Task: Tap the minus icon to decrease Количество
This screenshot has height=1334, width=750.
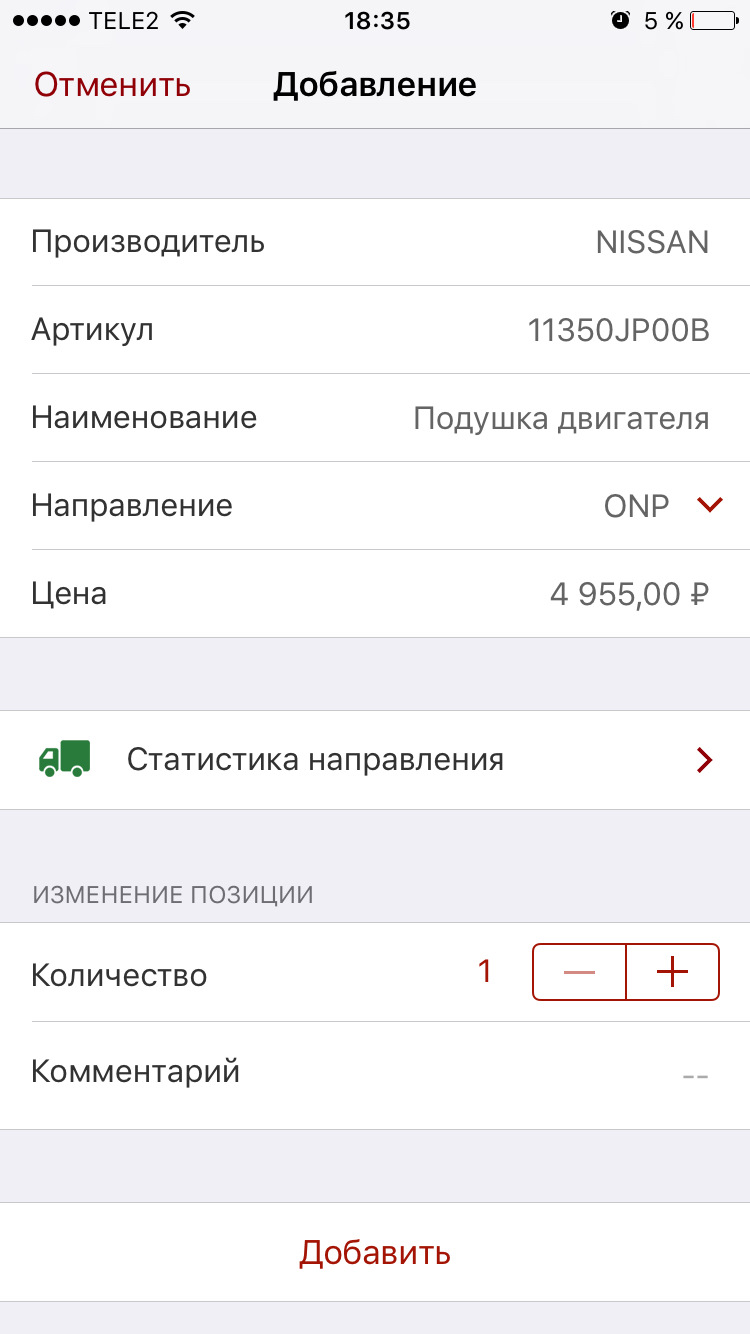Action: point(578,971)
